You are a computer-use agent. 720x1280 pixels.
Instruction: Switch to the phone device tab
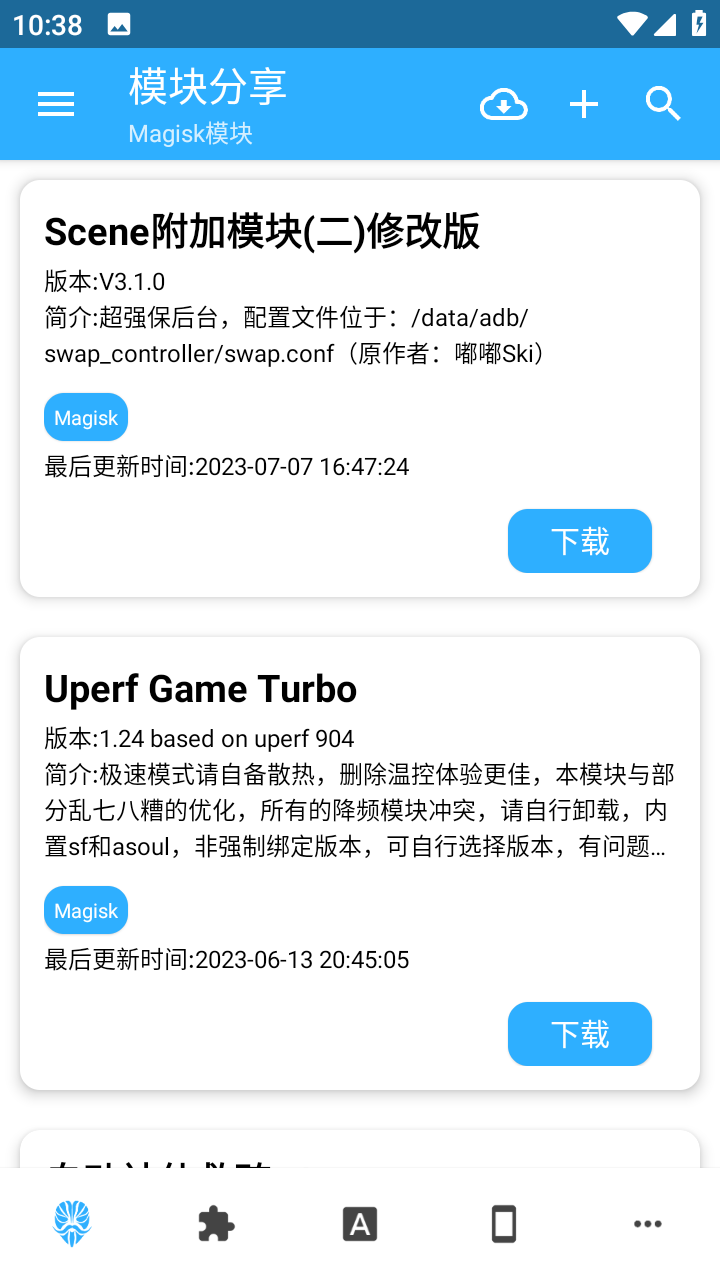(x=504, y=1224)
